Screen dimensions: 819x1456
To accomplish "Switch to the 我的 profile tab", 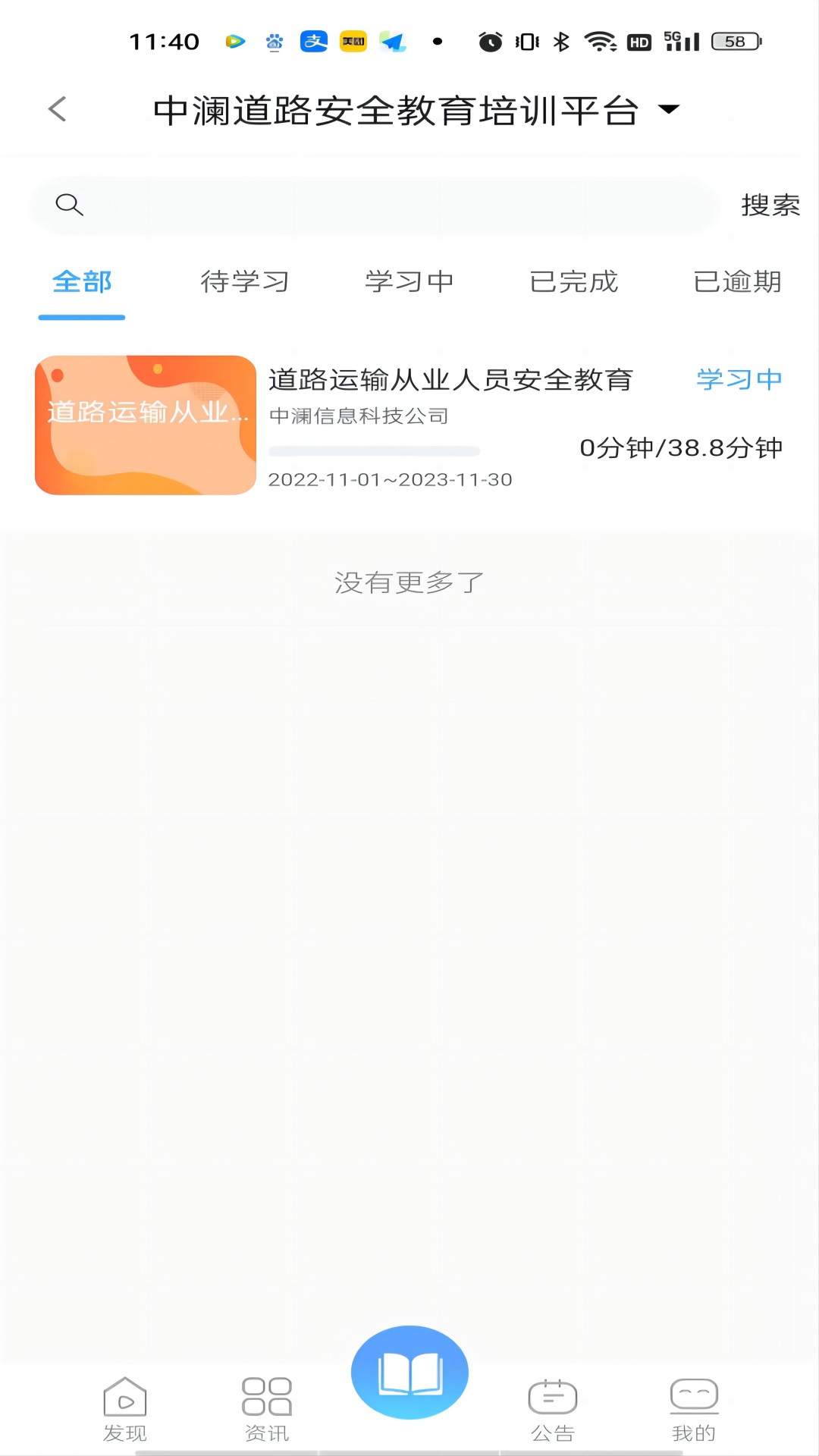I will (694, 1410).
